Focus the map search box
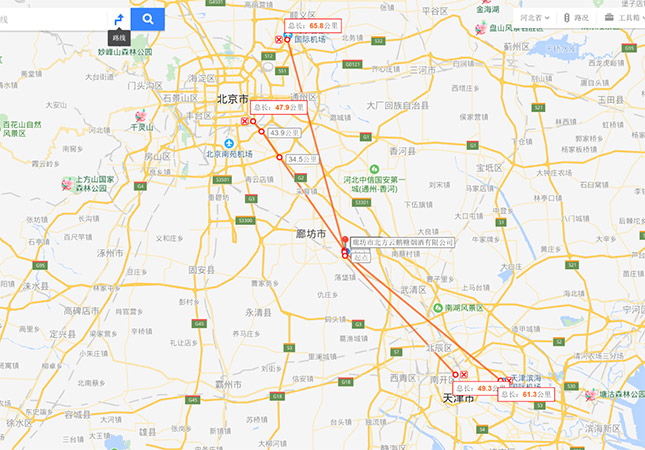 coord(50,19)
